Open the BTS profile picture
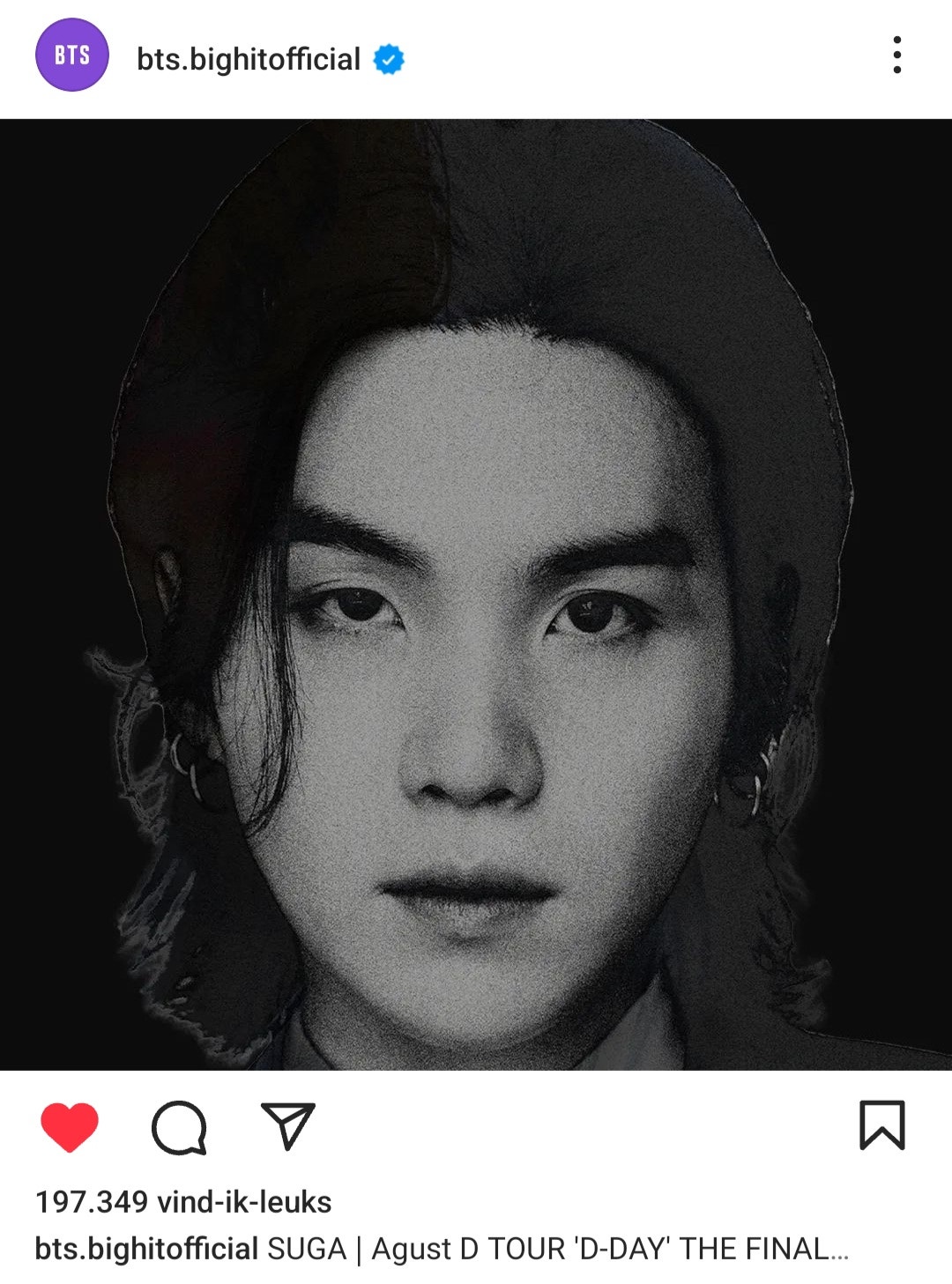Screen dimensions: 952x1284 (71, 55)
